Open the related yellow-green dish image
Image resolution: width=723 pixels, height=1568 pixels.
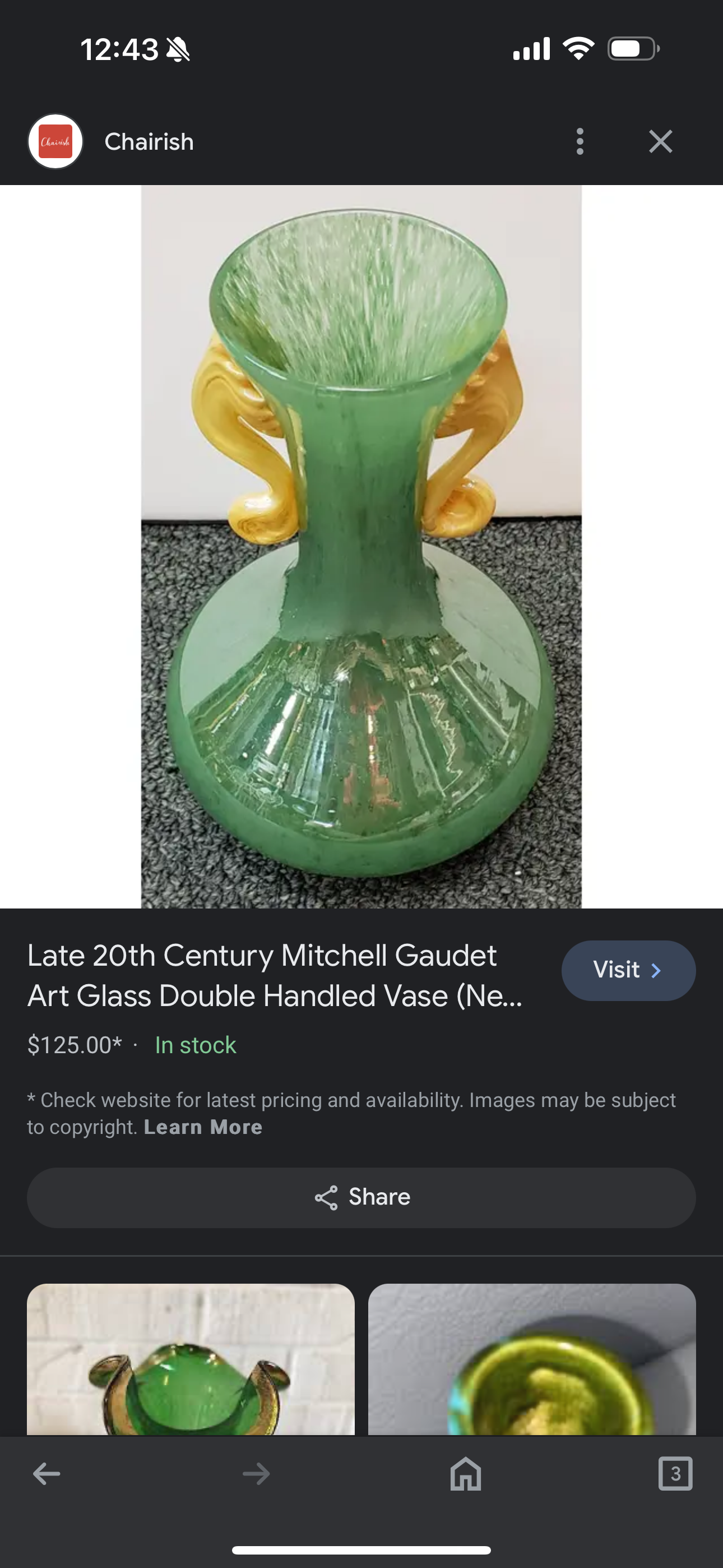532,1359
